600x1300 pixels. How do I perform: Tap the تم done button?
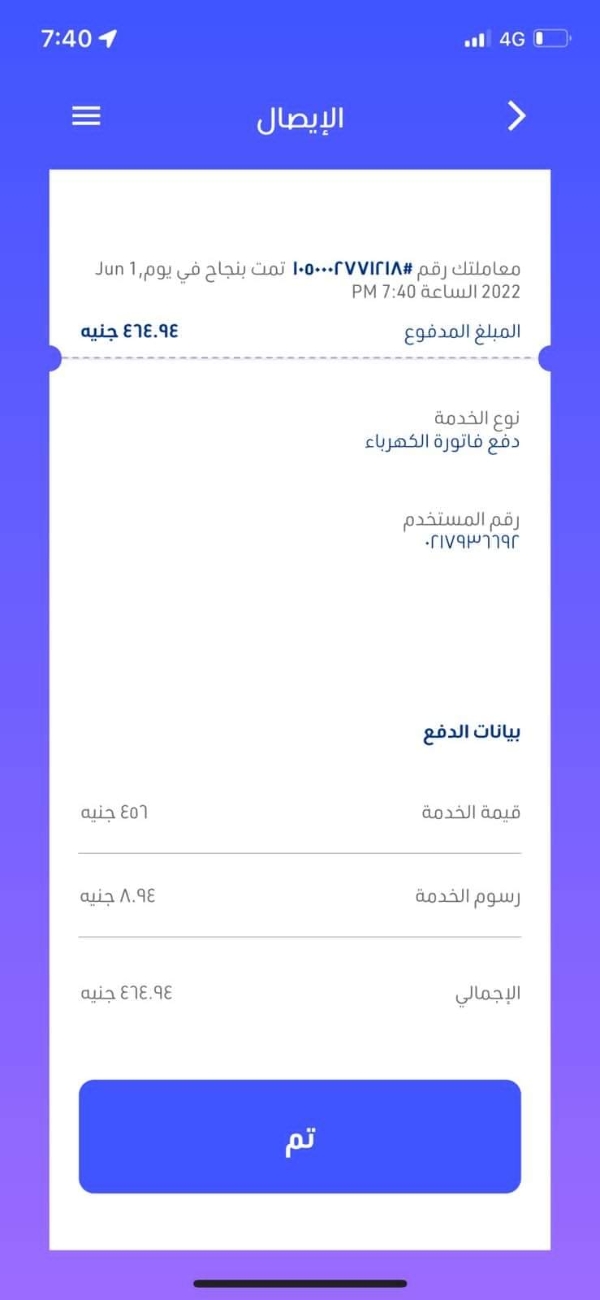click(300, 1136)
